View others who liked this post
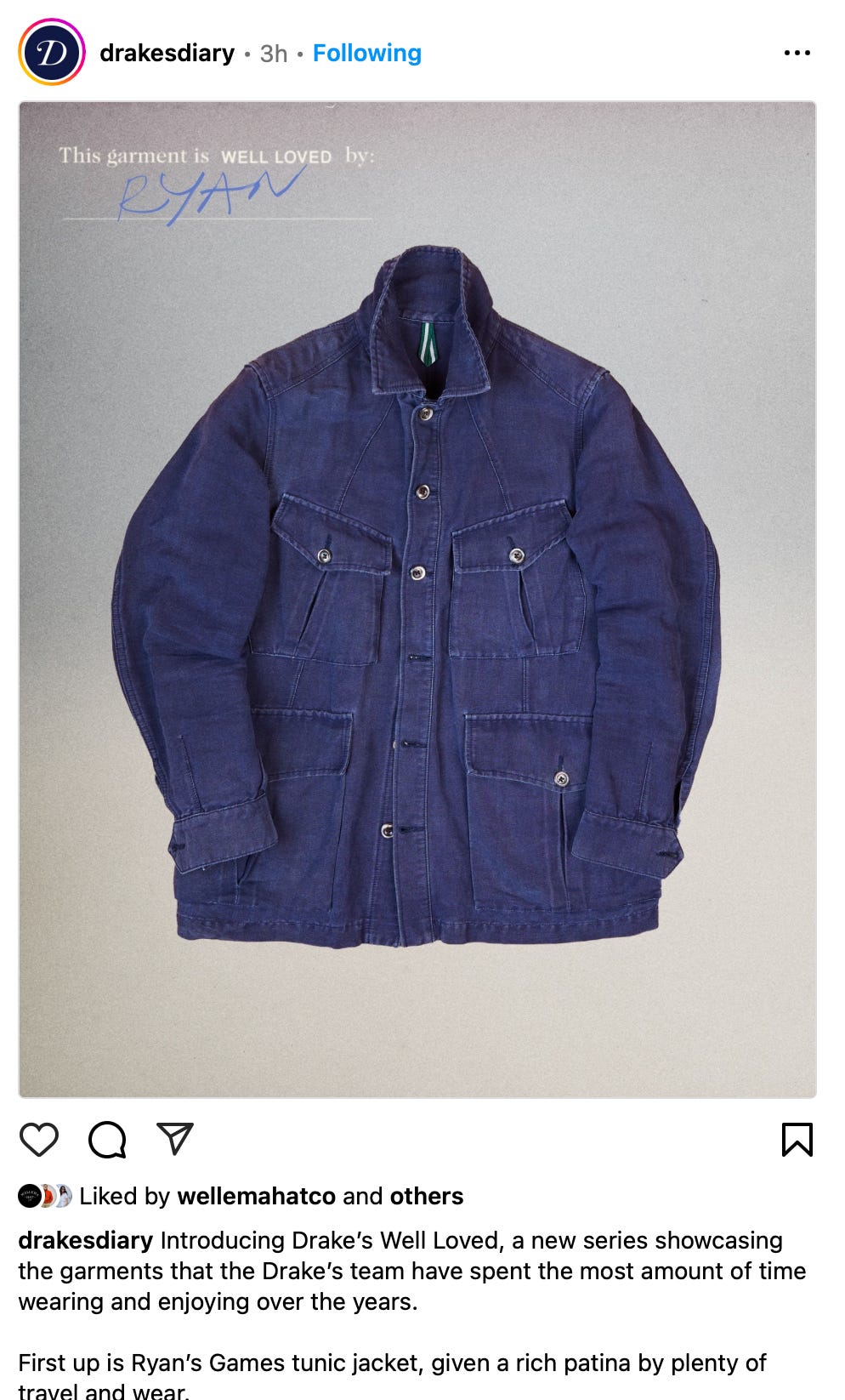Viewport: 845px width, 1400px height. [426, 1196]
